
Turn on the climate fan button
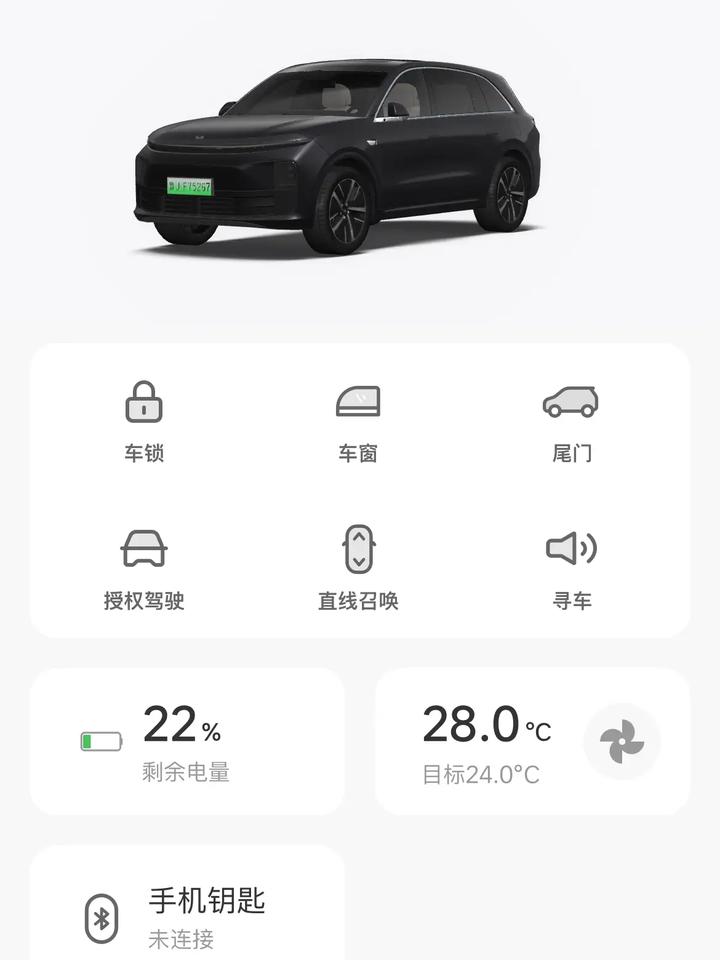coord(622,741)
